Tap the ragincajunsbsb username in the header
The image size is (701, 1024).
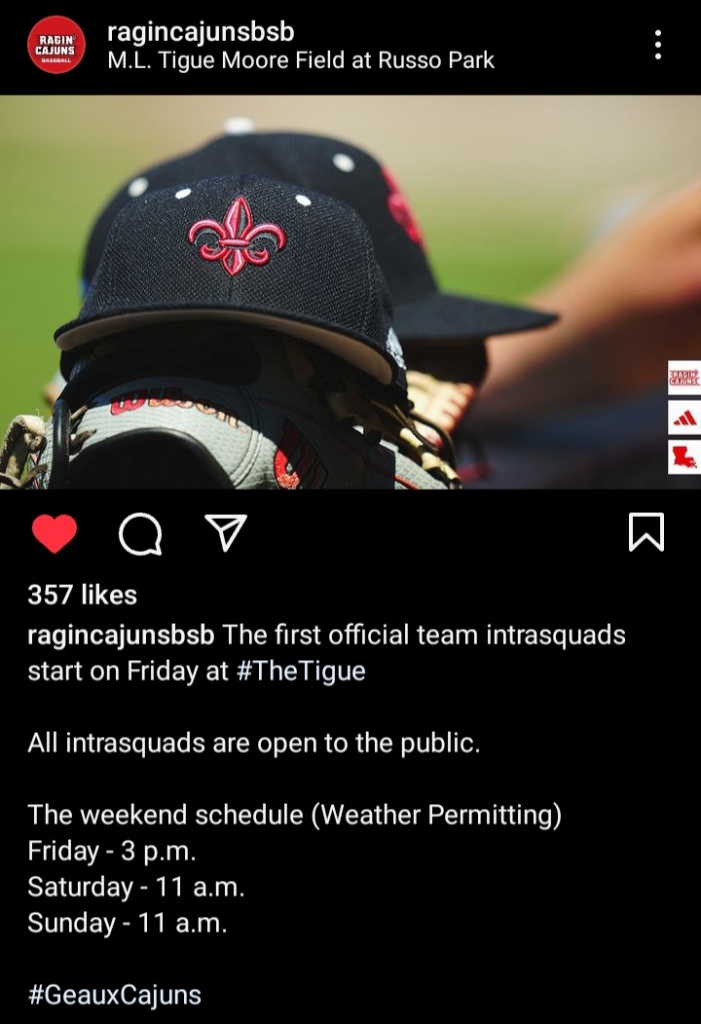click(x=200, y=32)
